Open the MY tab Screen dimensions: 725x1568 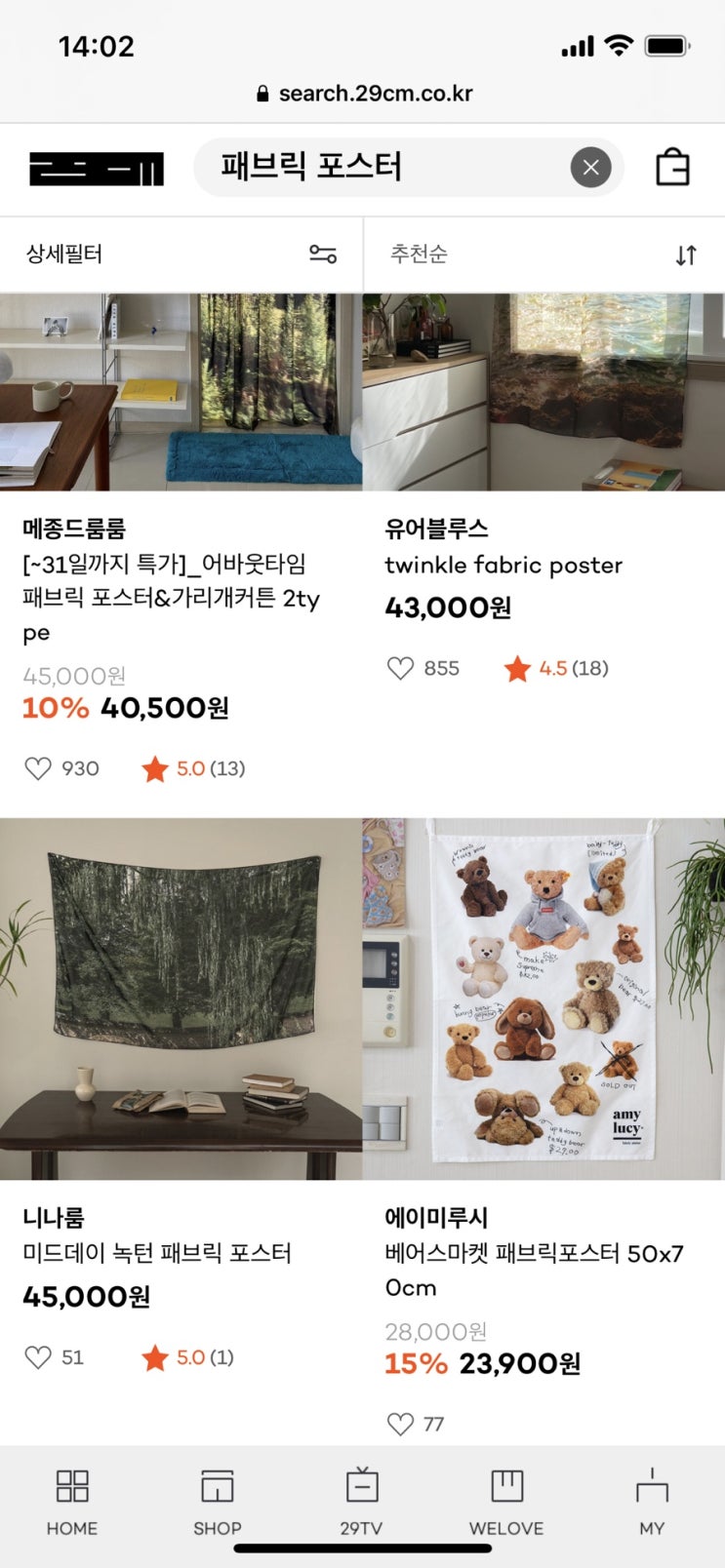652,1502
